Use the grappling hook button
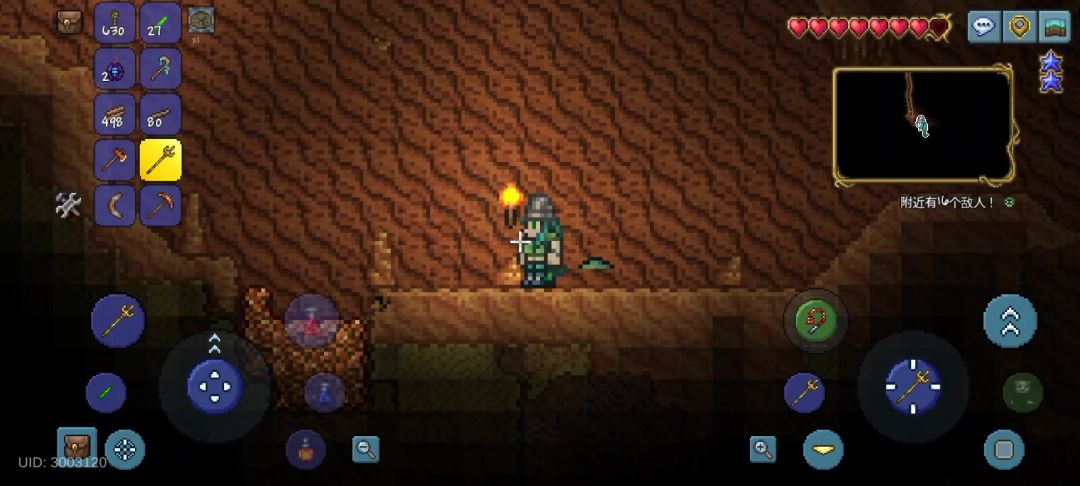 pyautogui.click(x=816, y=321)
